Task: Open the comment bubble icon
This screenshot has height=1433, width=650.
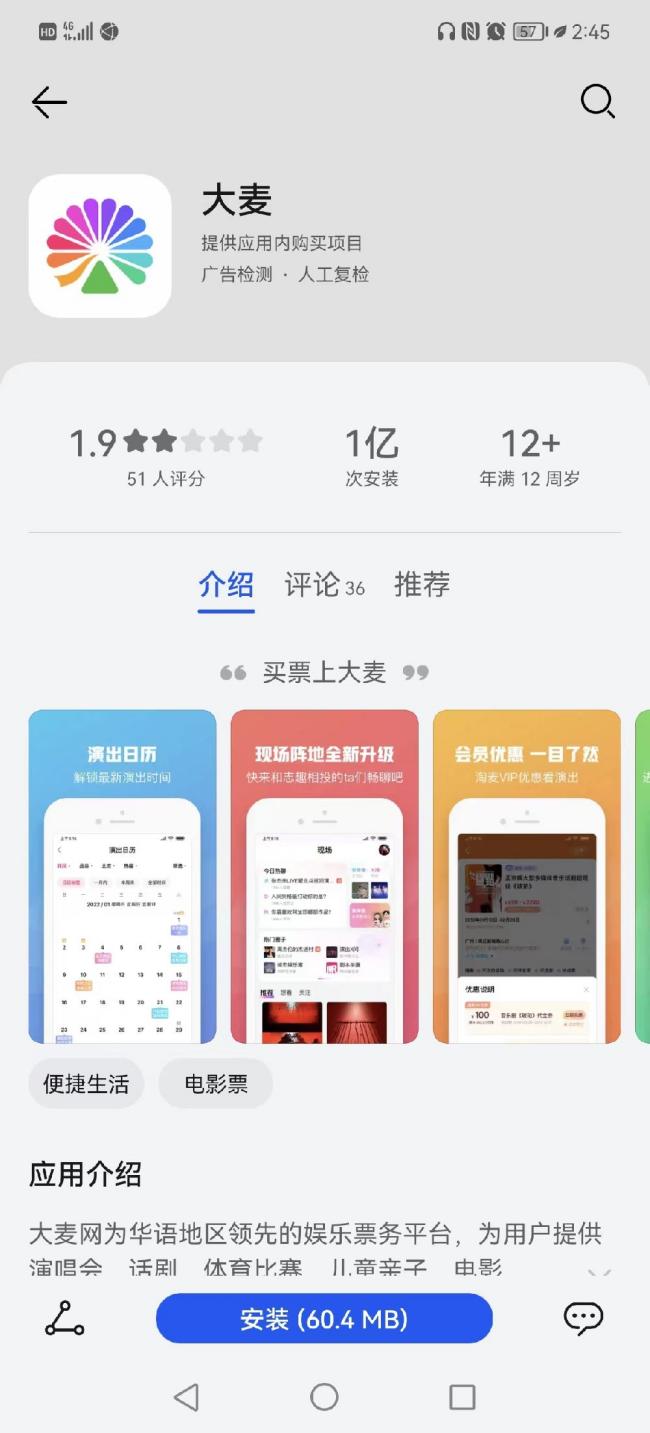Action: coord(583,1319)
